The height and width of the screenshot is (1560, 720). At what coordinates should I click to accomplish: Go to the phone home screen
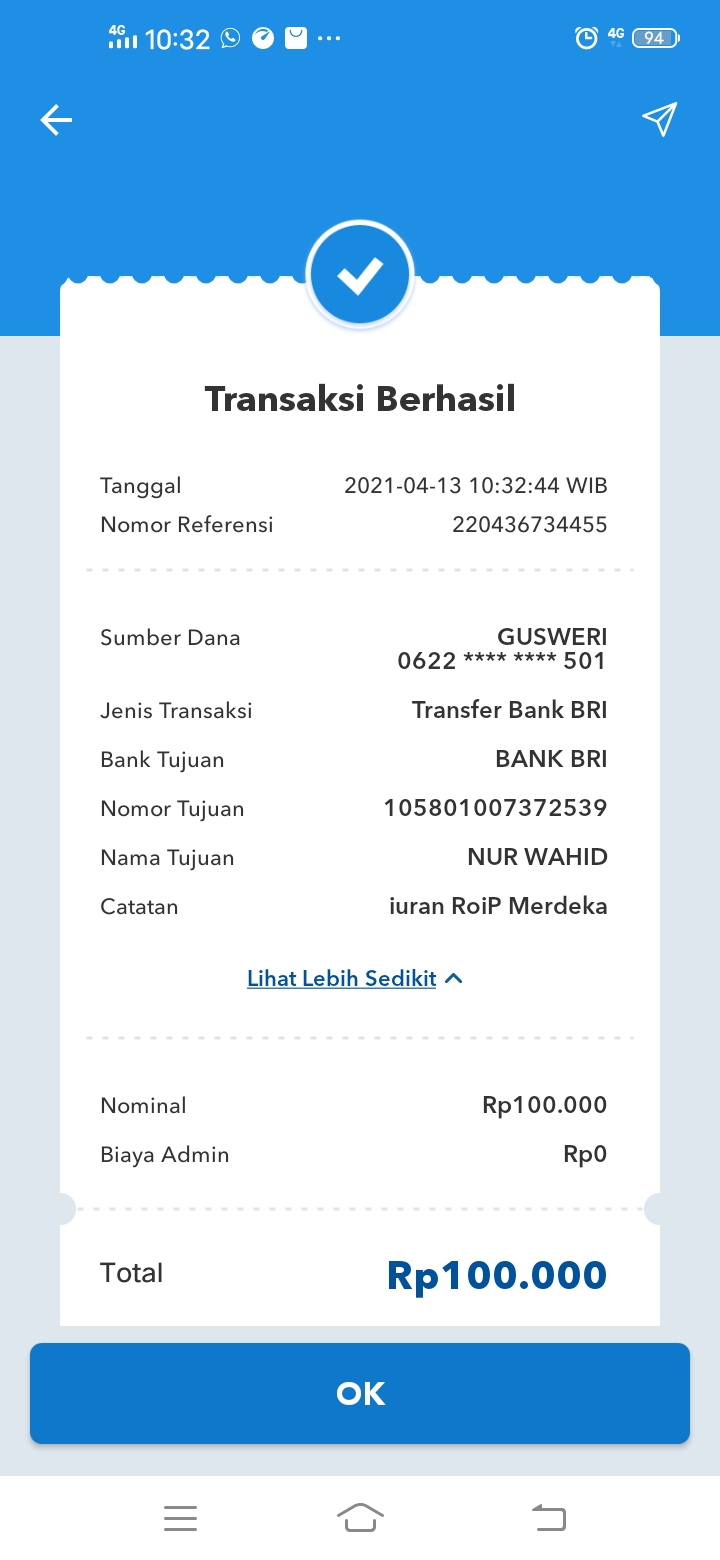[x=360, y=1518]
